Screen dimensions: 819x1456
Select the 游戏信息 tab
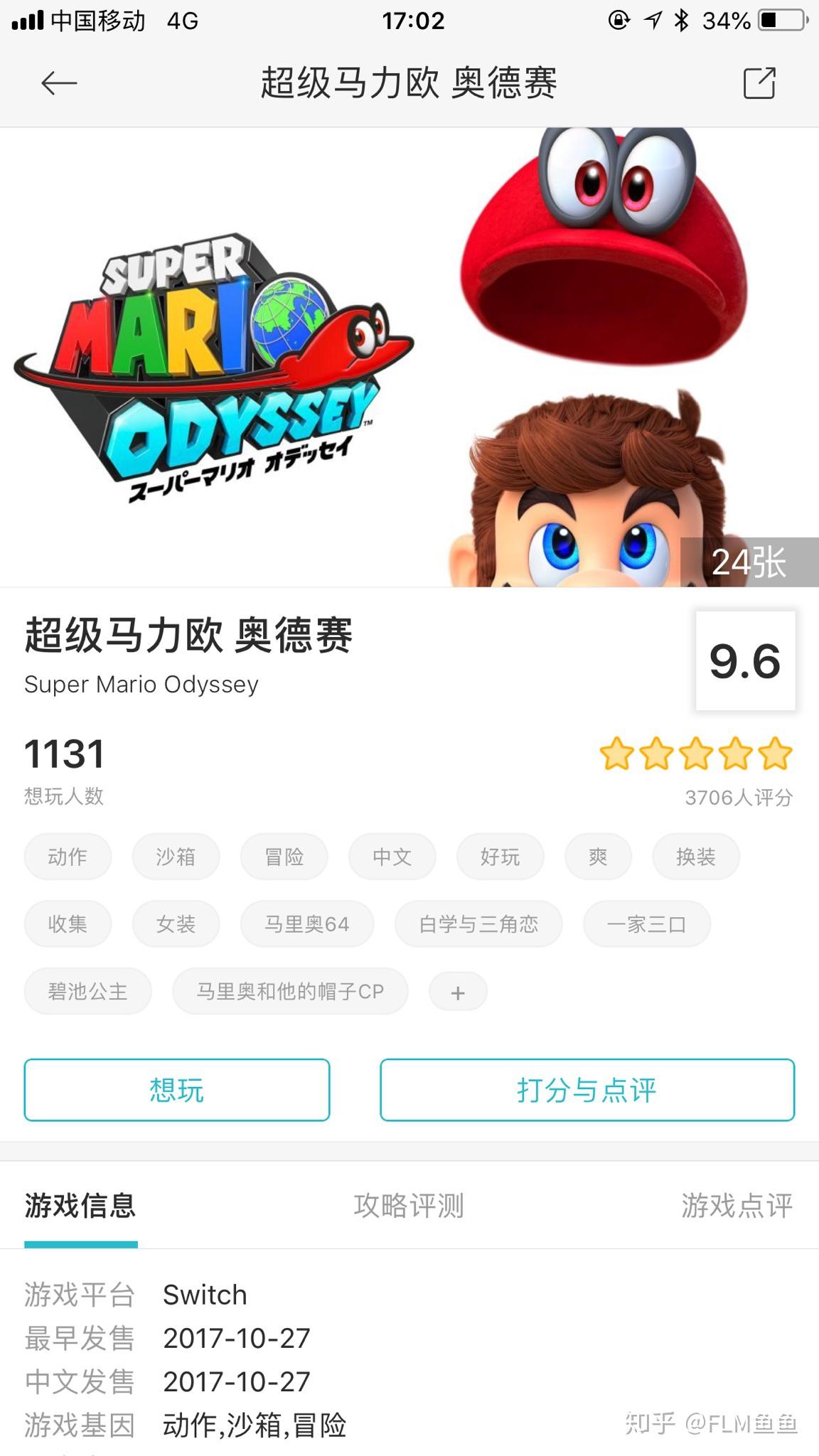pos(80,1206)
